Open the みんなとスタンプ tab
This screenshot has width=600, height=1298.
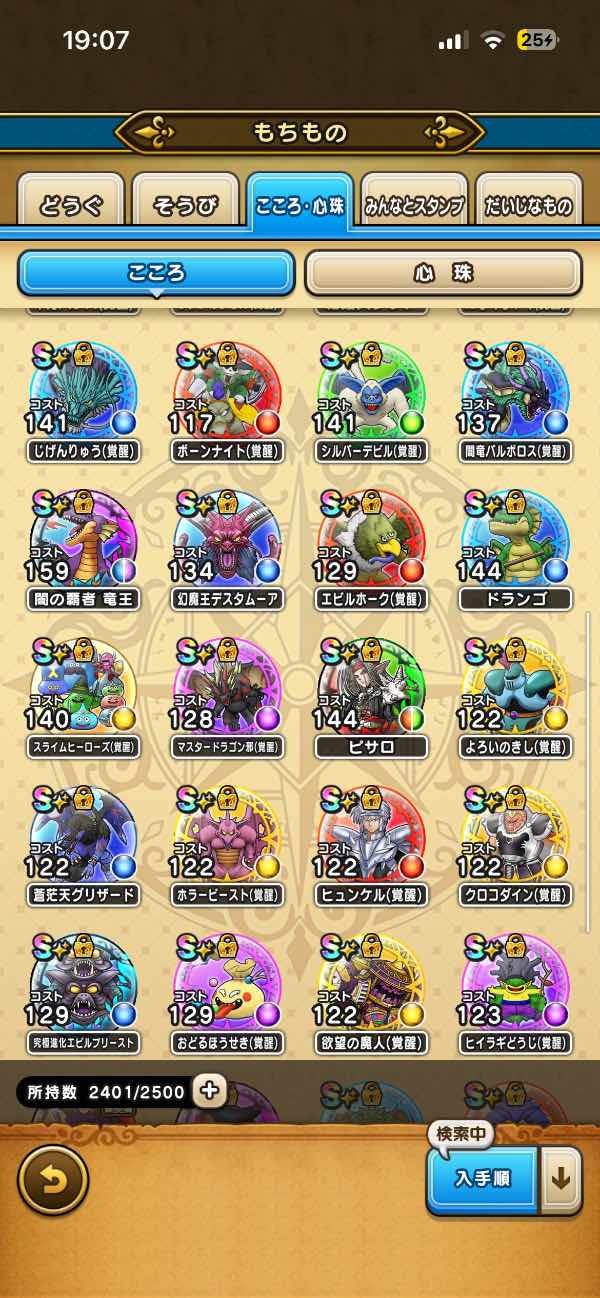(x=413, y=206)
